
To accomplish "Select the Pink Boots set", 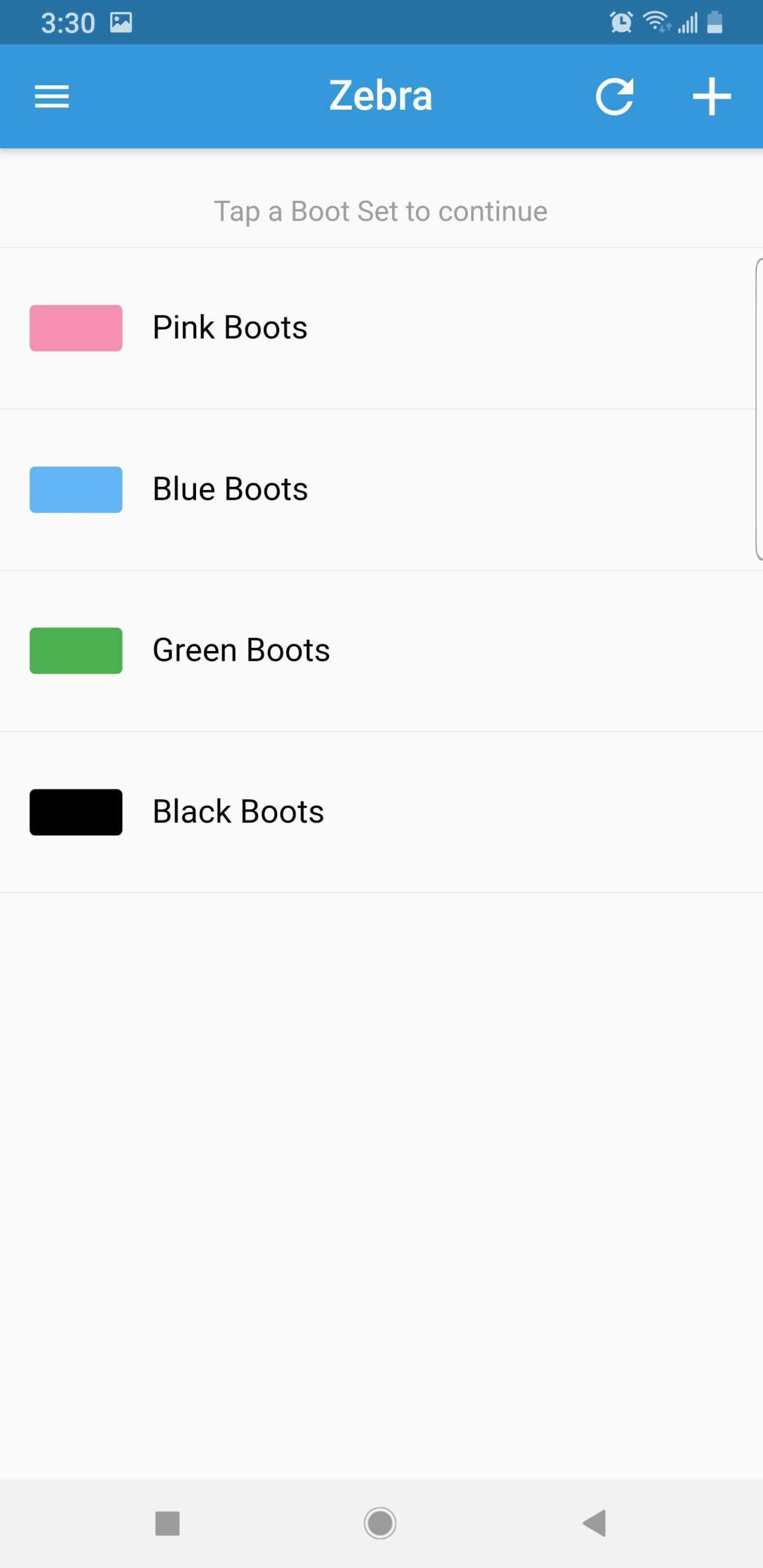I will coord(381,328).
